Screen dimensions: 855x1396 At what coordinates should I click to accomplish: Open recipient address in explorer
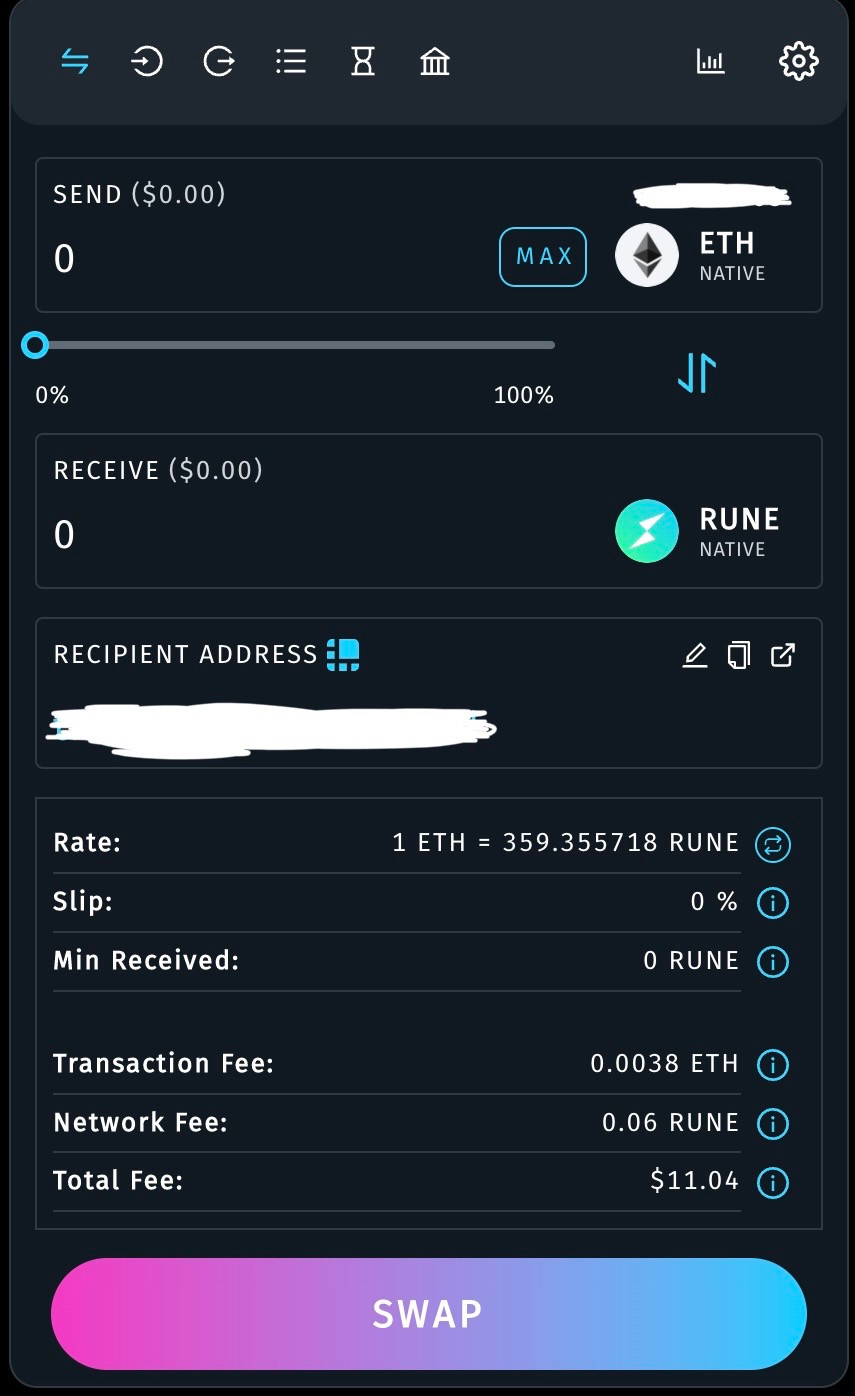pyautogui.click(x=783, y=656)
